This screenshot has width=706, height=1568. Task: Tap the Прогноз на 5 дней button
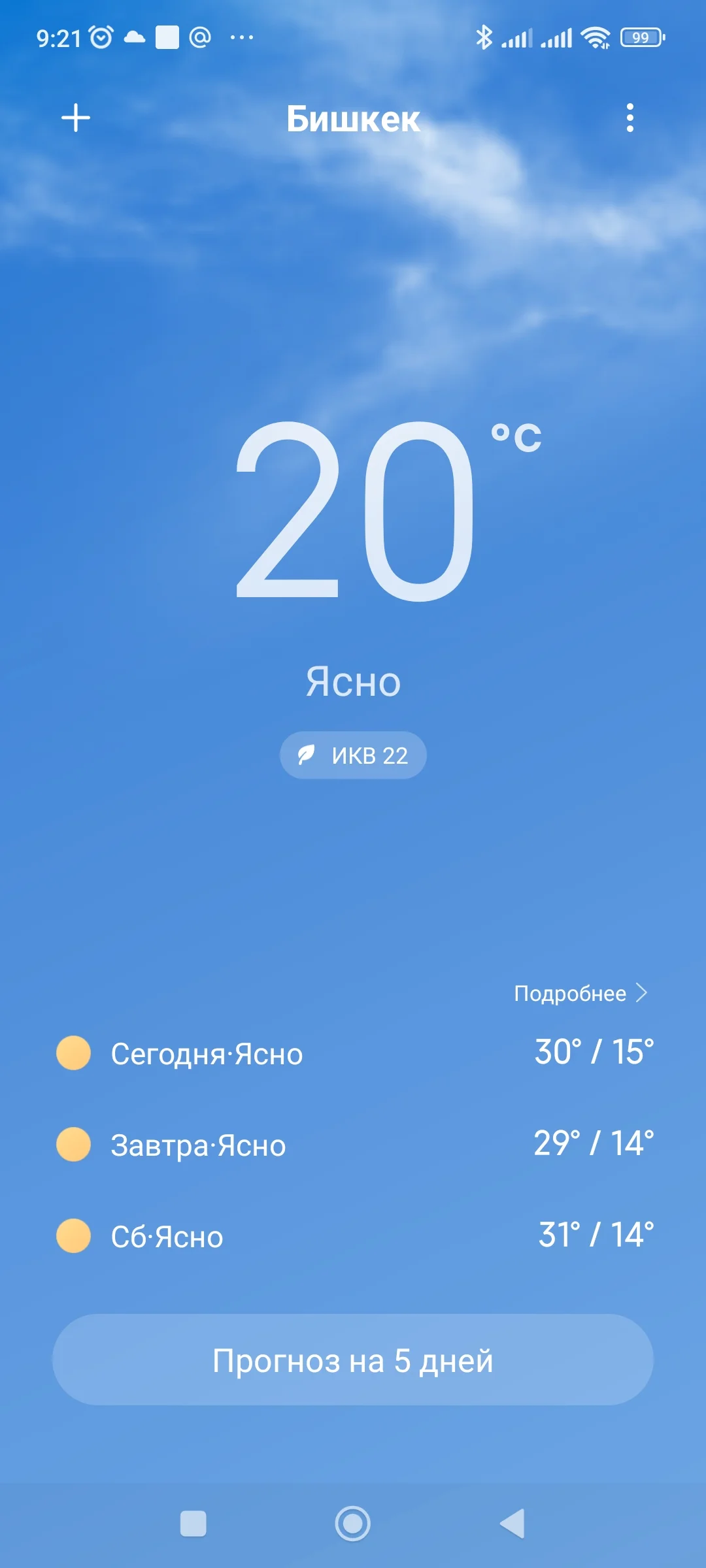(x=353, y=1361)
